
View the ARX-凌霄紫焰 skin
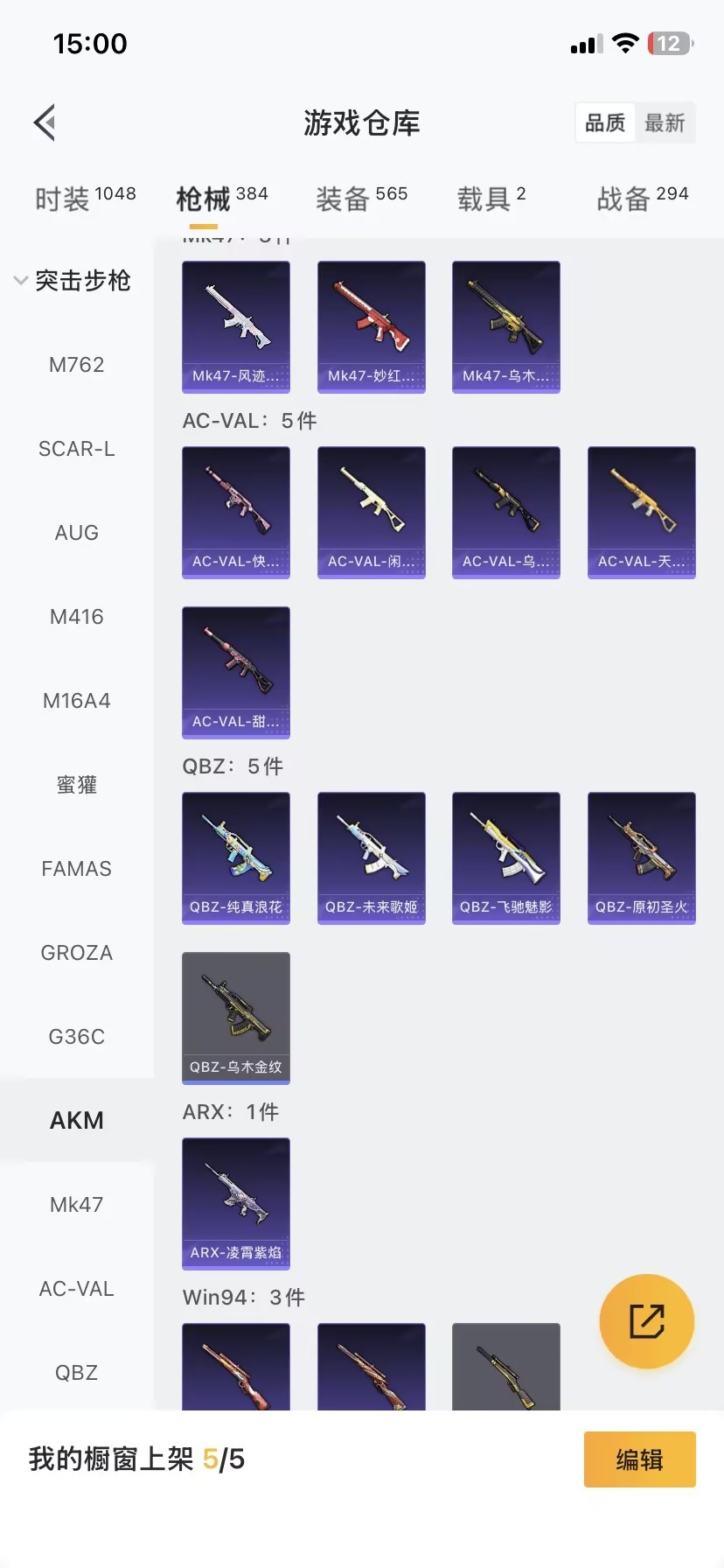click(236, 1203)
